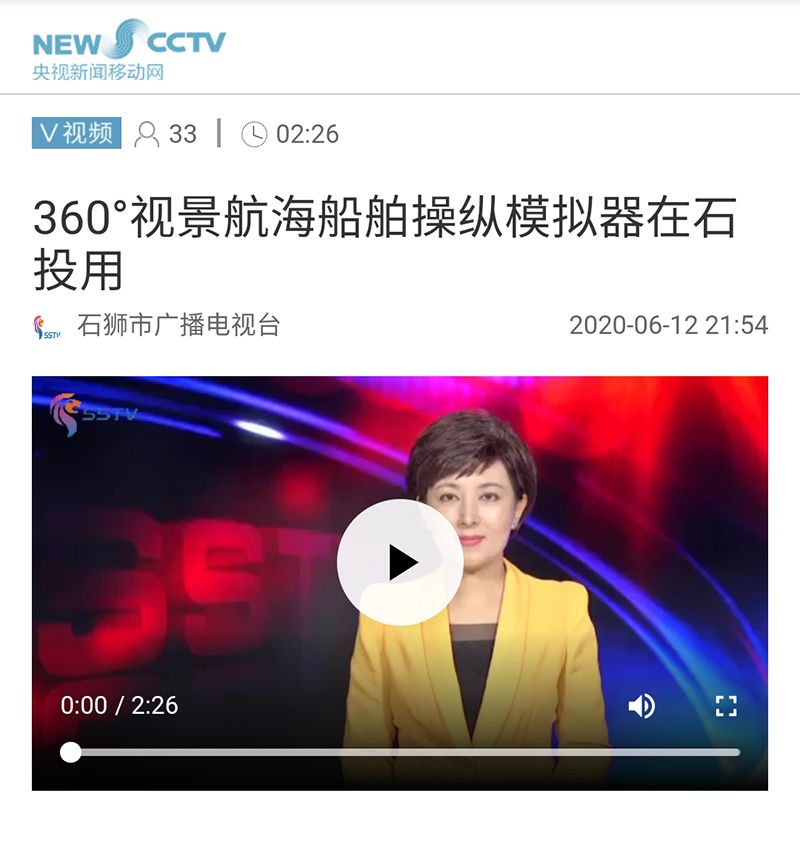This screenshot has height=853, width=800.
Task: Open 石狮市广播电视台 source page
Action: click(178, 325)
